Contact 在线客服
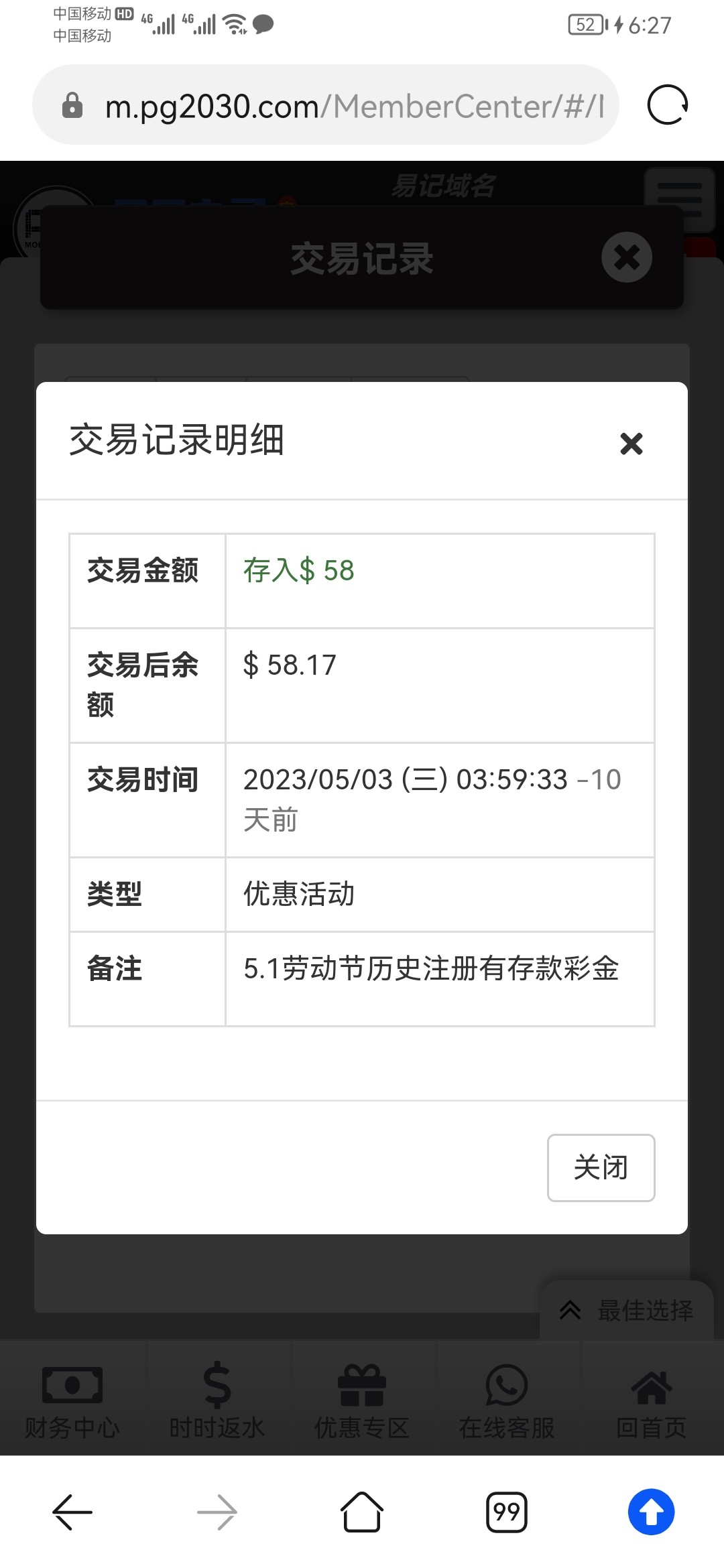Screen dimensions: 724x1568 (x=507, y=1398)
